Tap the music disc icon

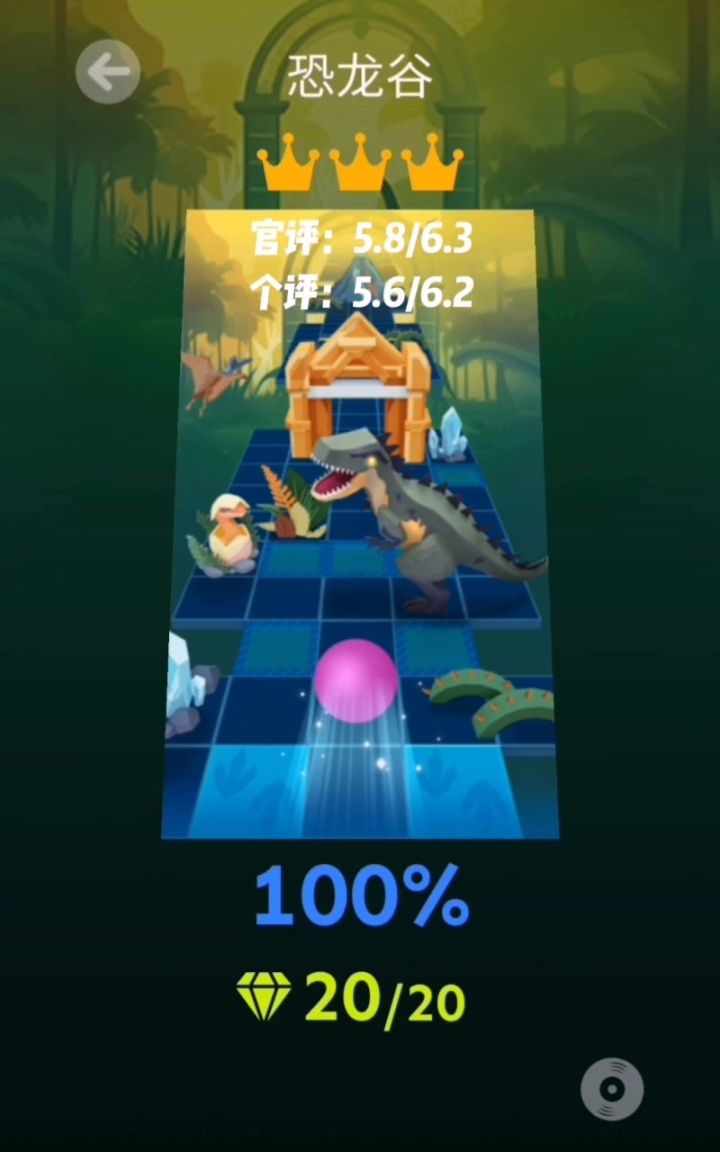612,1090
